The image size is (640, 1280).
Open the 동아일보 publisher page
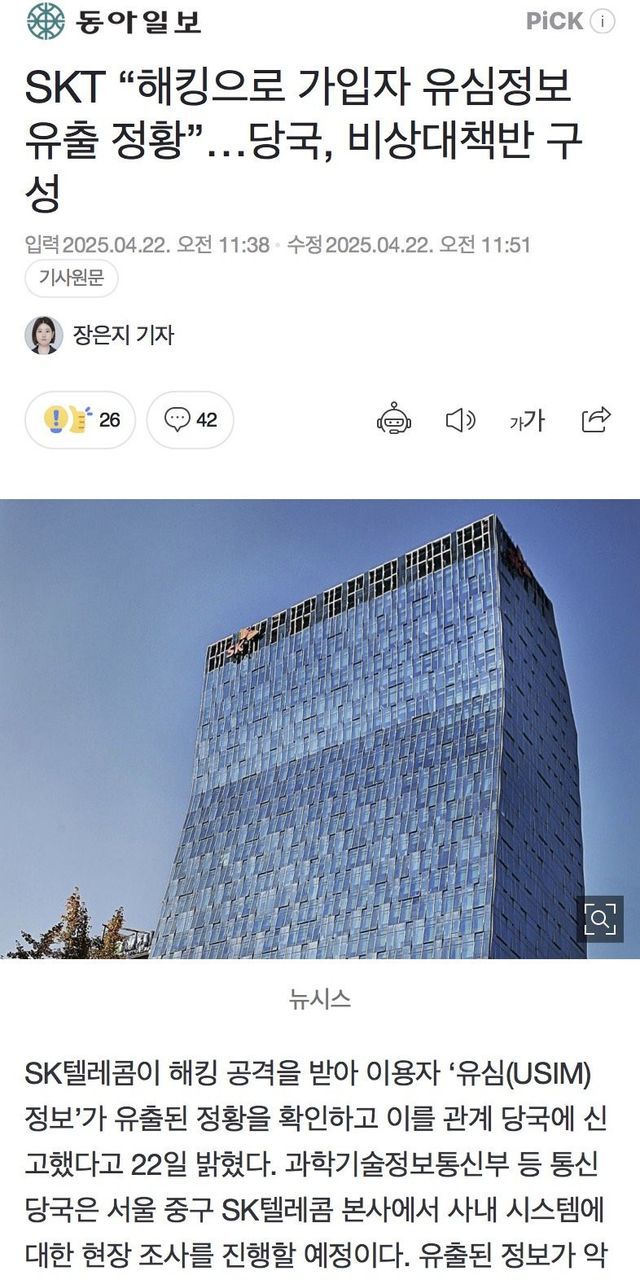(114, 22)
